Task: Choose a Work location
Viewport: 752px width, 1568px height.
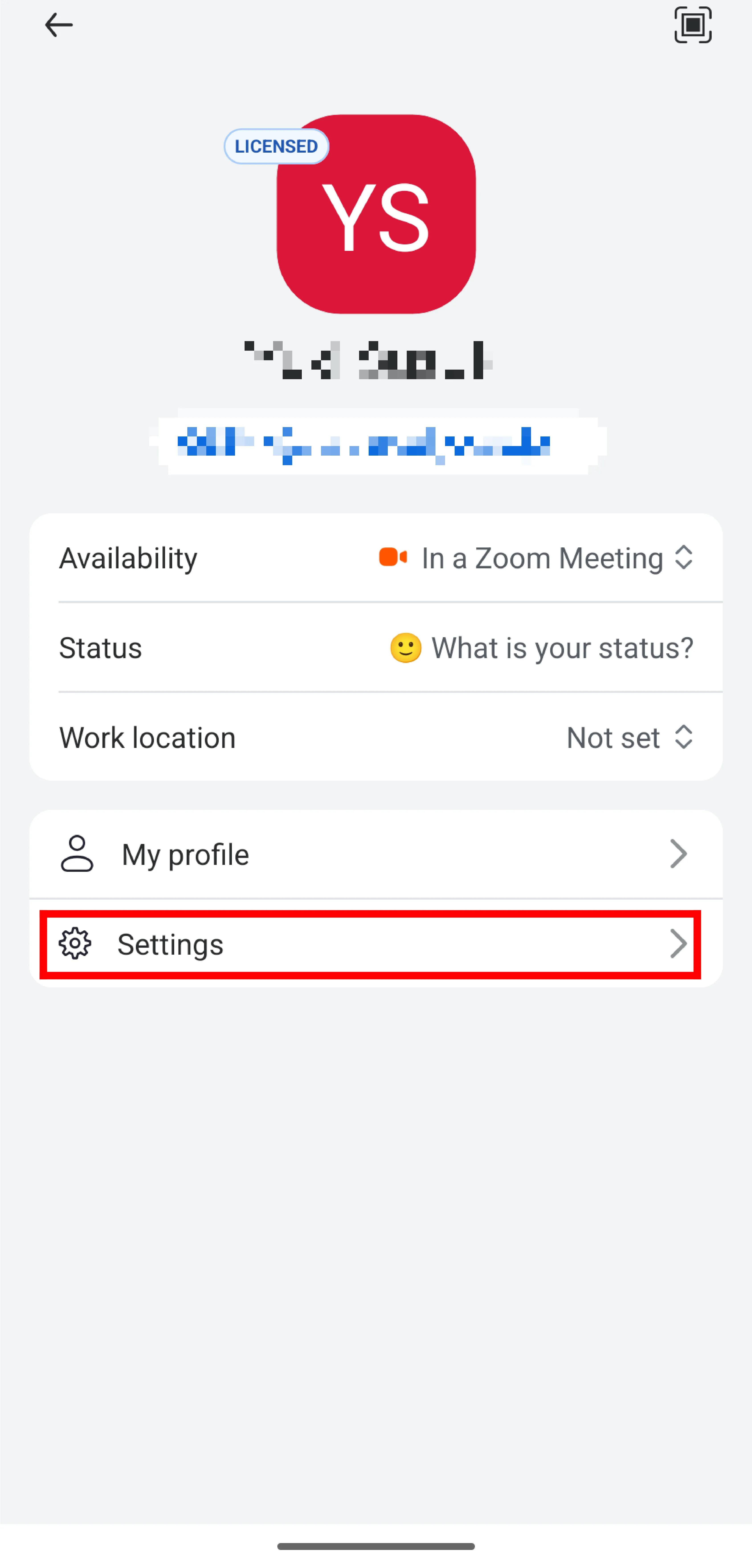Action: point(627,738)
